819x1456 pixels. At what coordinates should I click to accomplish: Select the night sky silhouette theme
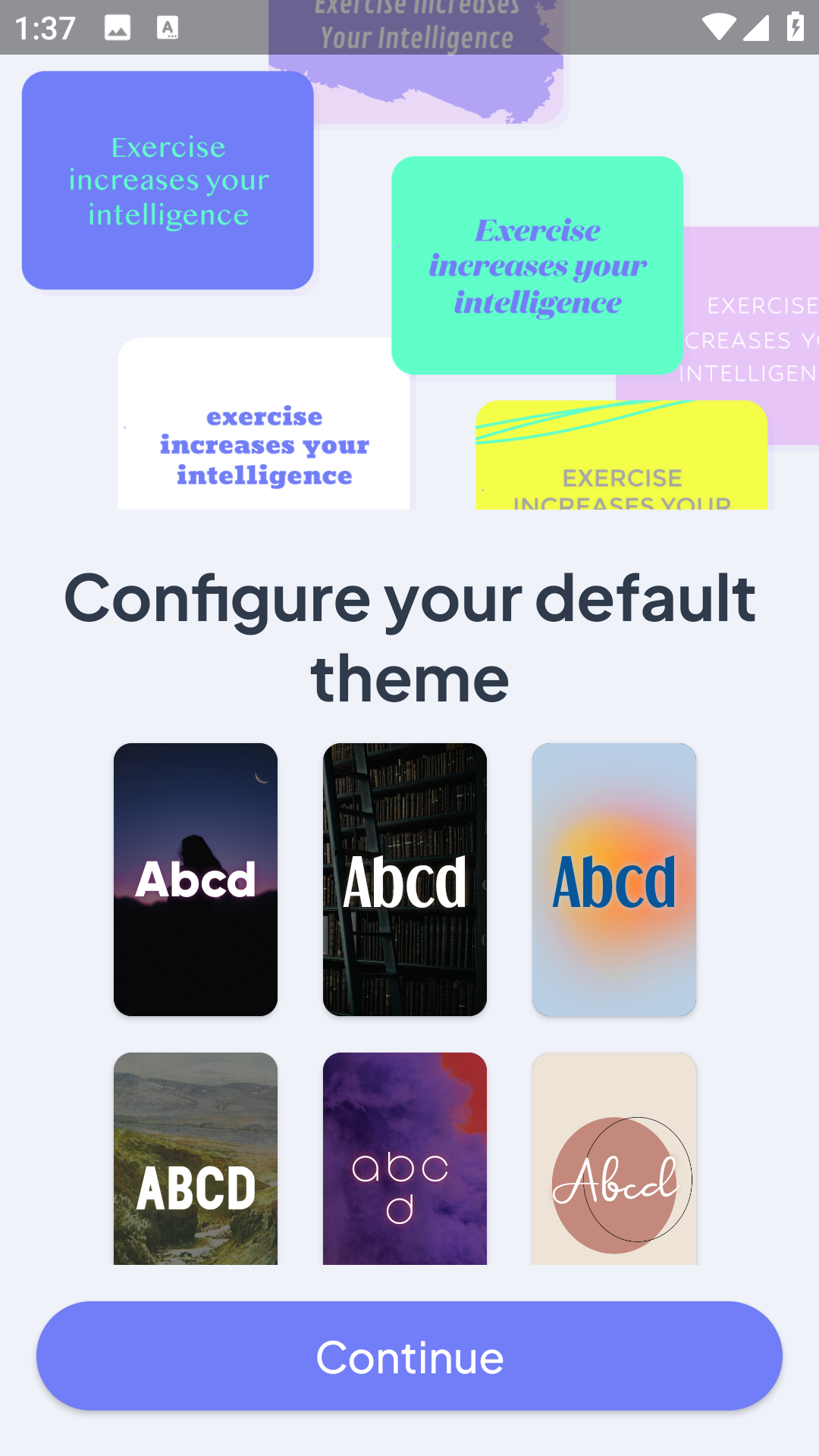(196, 879)
